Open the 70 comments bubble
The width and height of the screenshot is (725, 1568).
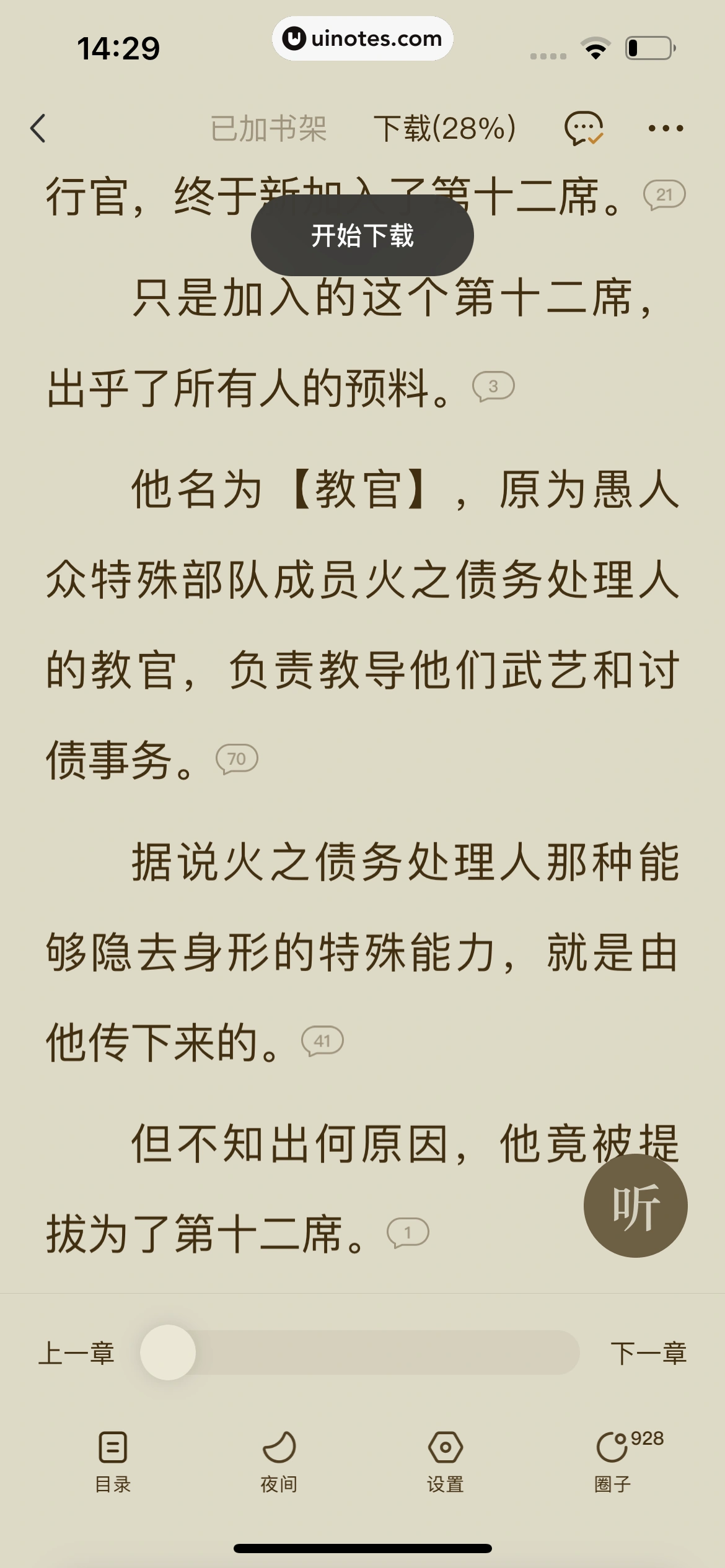click(237, 759)
